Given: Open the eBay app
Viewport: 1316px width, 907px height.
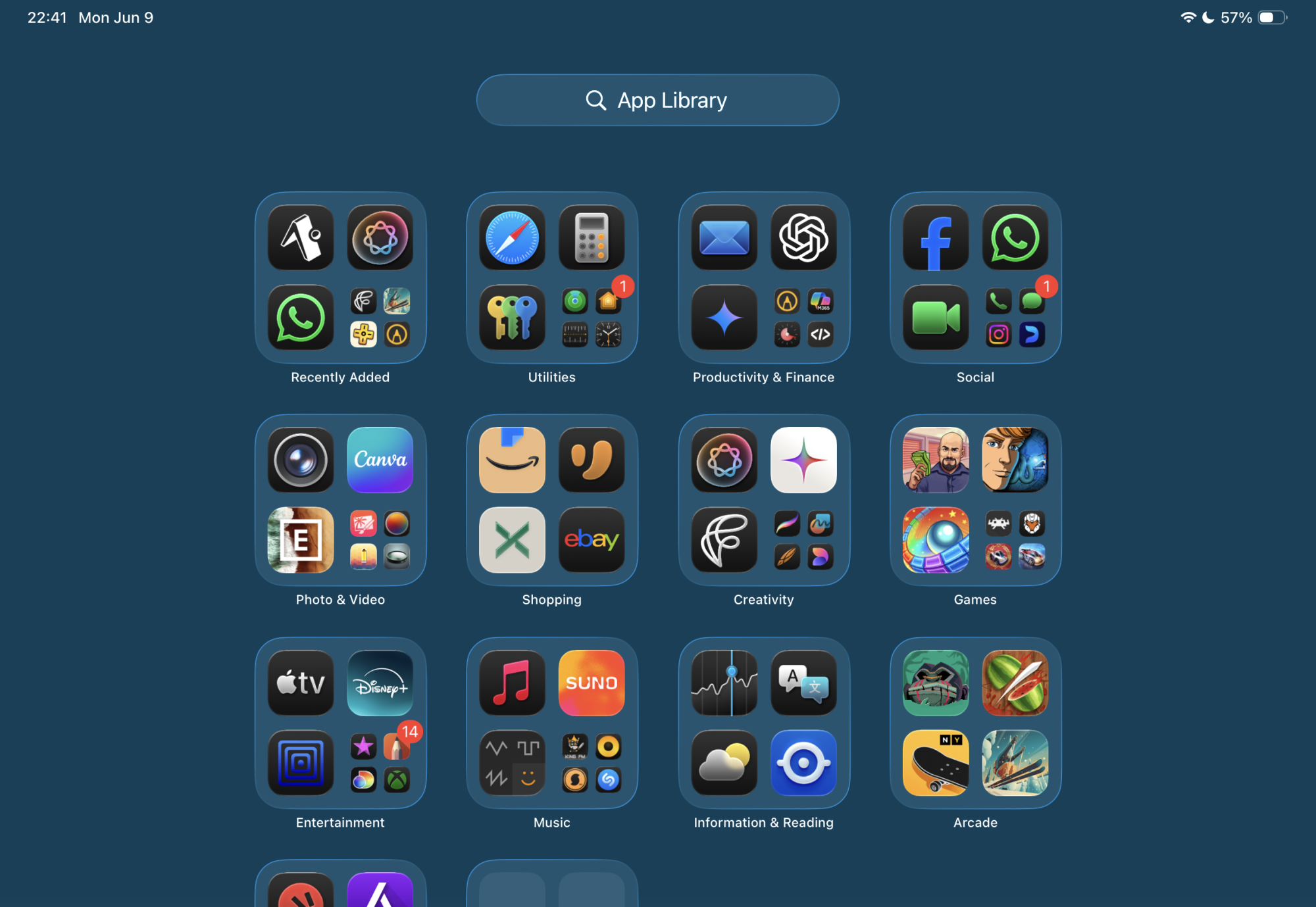Looking at the screenshot, I should click(x=591, y=539).
